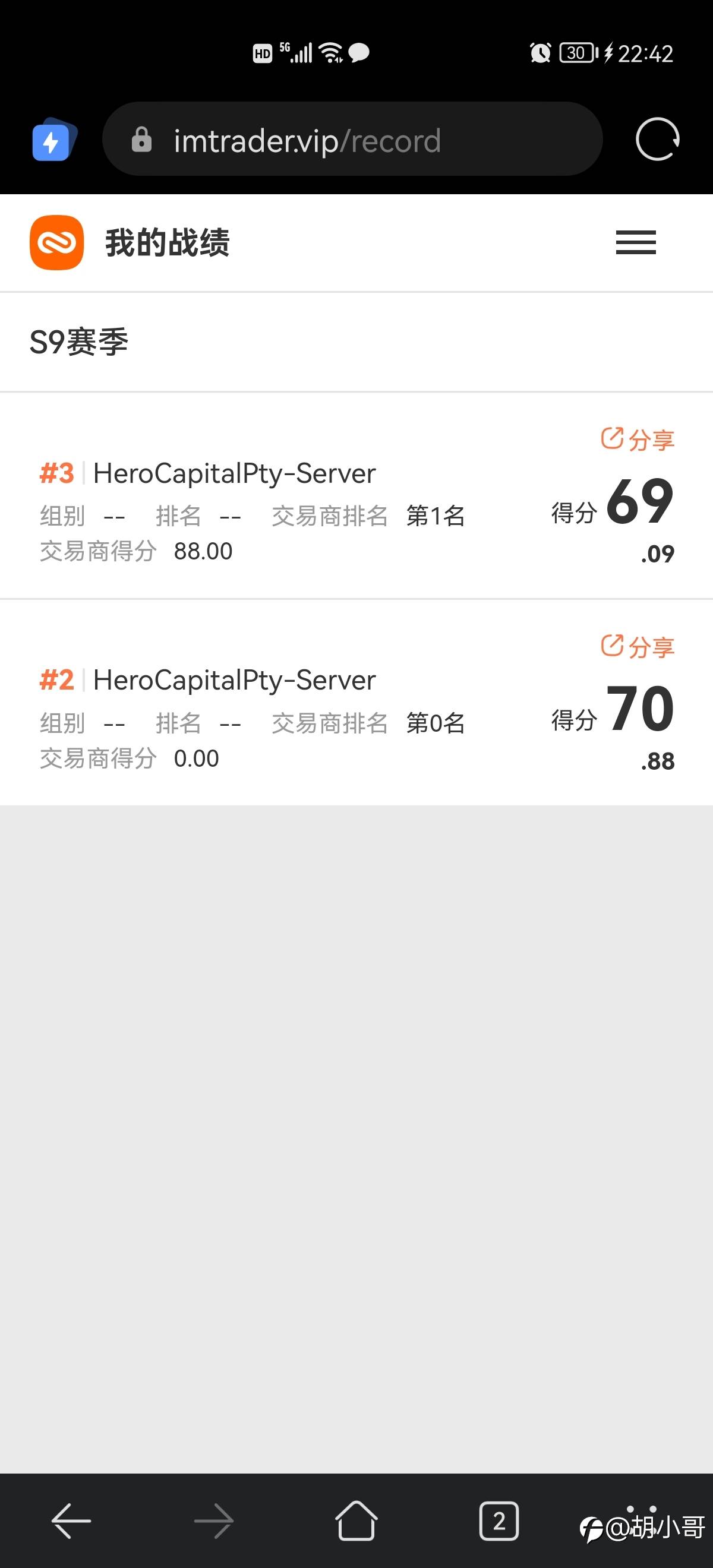This screenshot has height=1568, width=713.
Task: Open the lightning shortcut icon
Action: tap(54, 140)
